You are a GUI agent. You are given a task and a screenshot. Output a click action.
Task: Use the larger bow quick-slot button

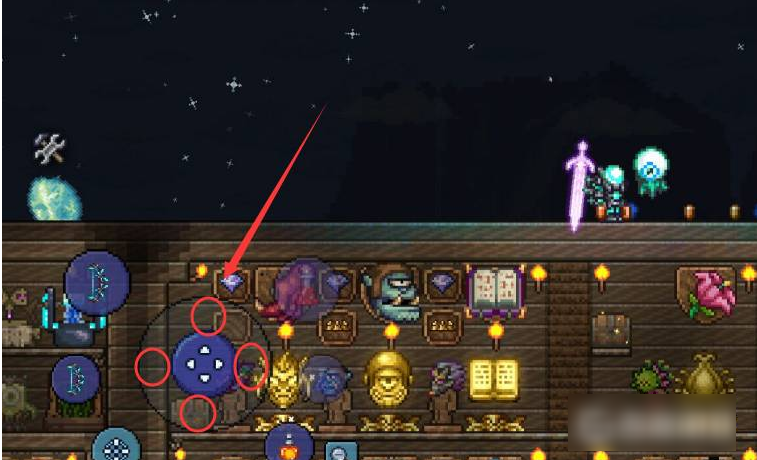97,283
